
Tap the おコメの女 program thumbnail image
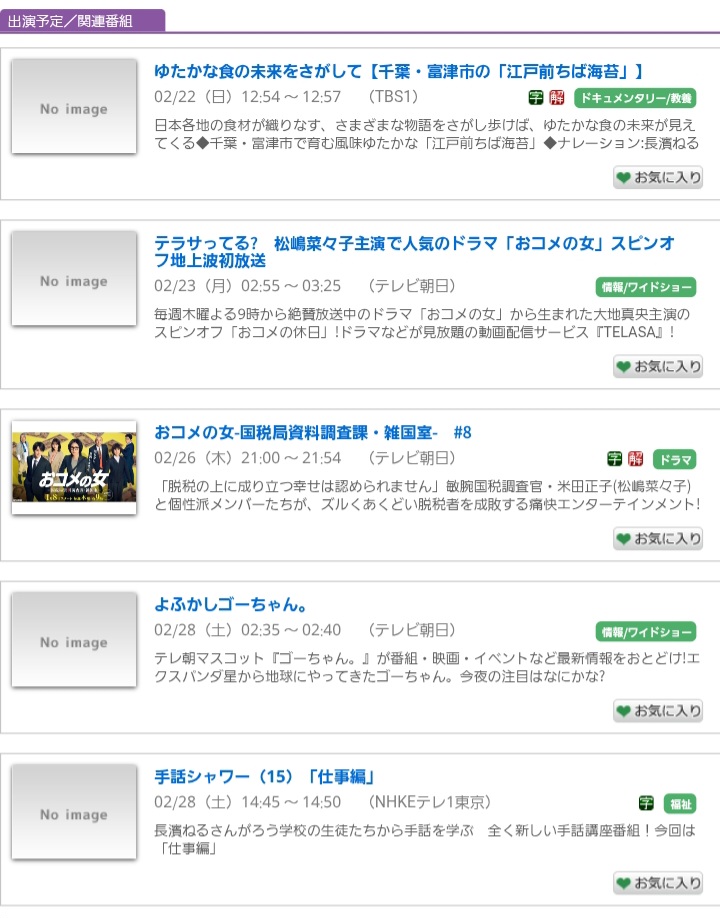click(74, 467)
